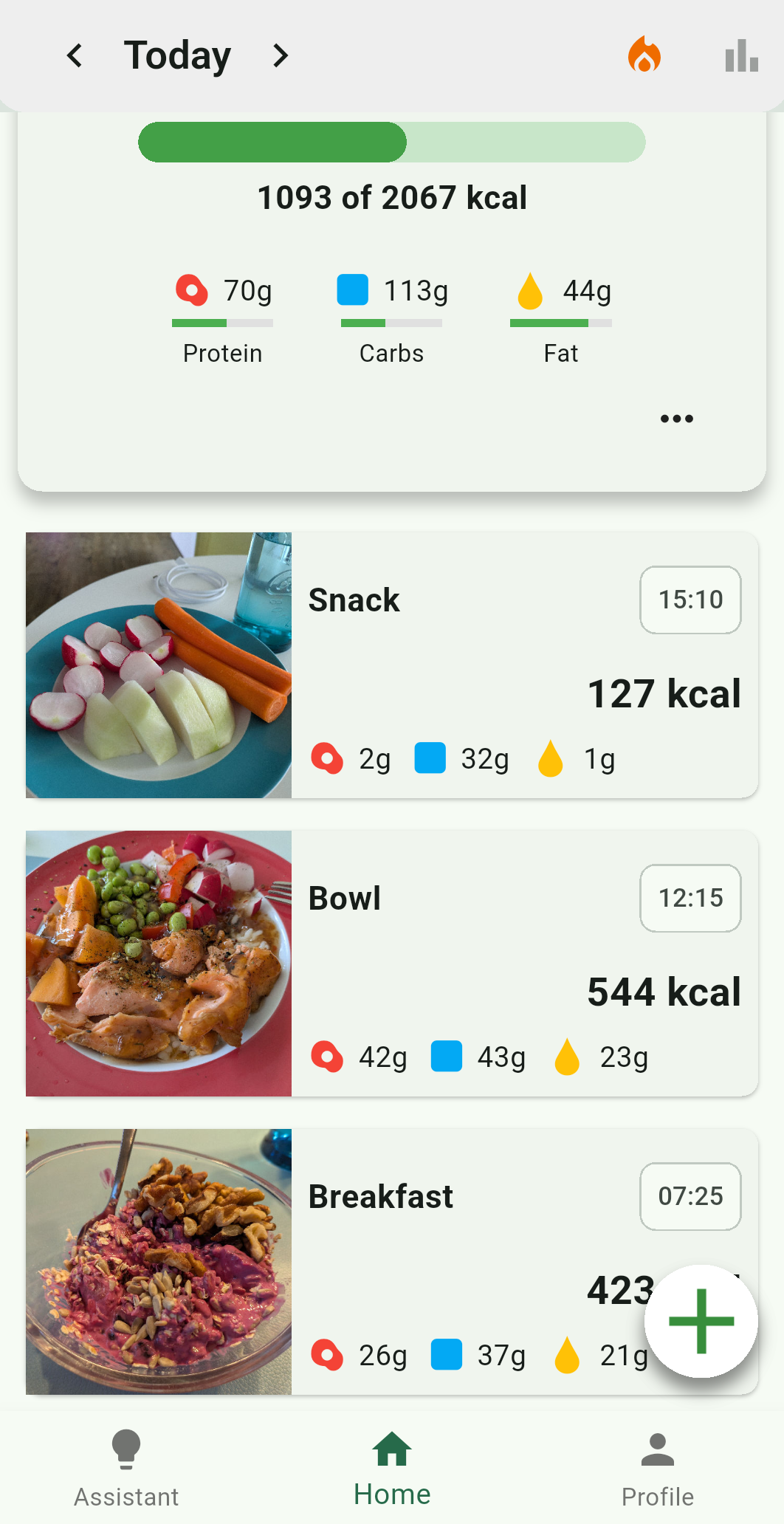Viewport: 784px width, 1524px height.
Task: Select the Home house icon
Action: (391, 1446)
